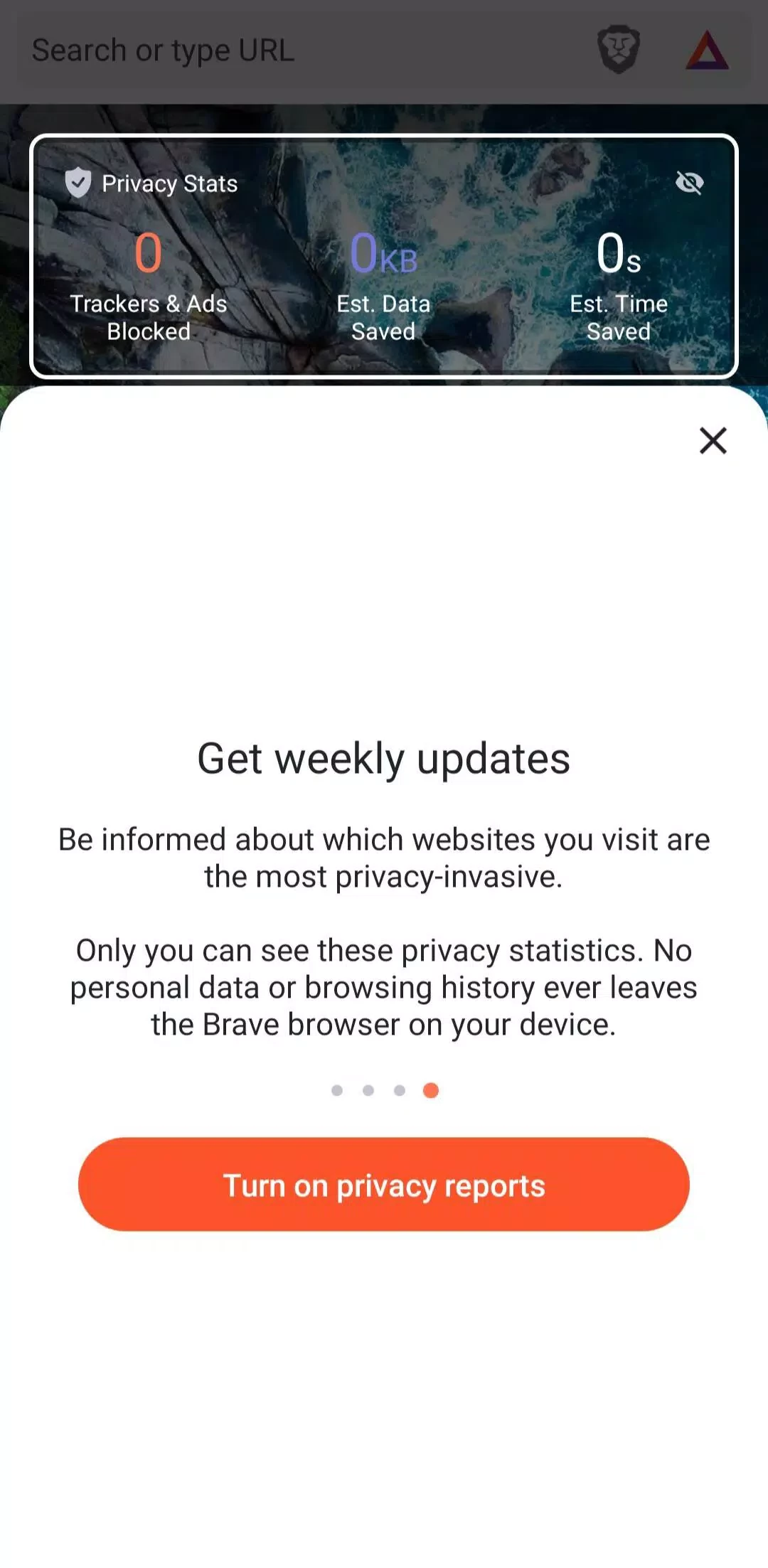The width and height of the screenshot is (768, 1568).
Task: Hide the Privacy Stats card
Action: pyautogui.click(x=689, y=183)
